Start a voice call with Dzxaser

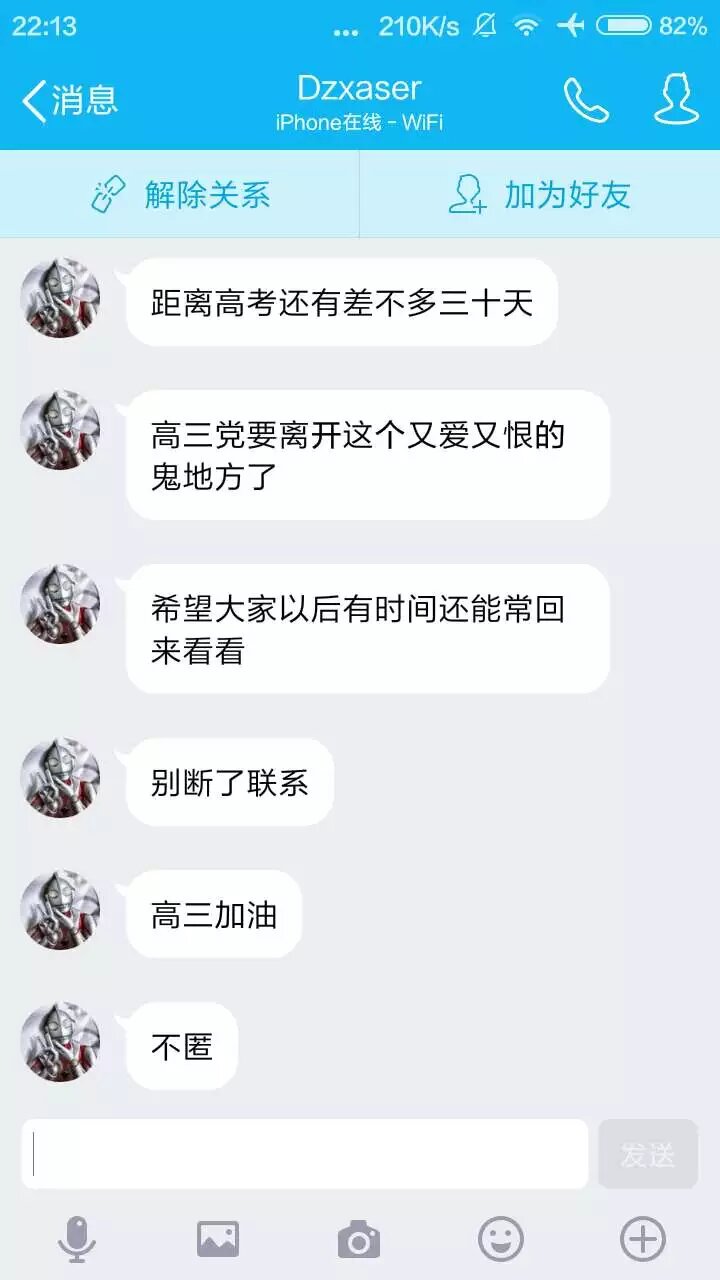tap(586, 100)
